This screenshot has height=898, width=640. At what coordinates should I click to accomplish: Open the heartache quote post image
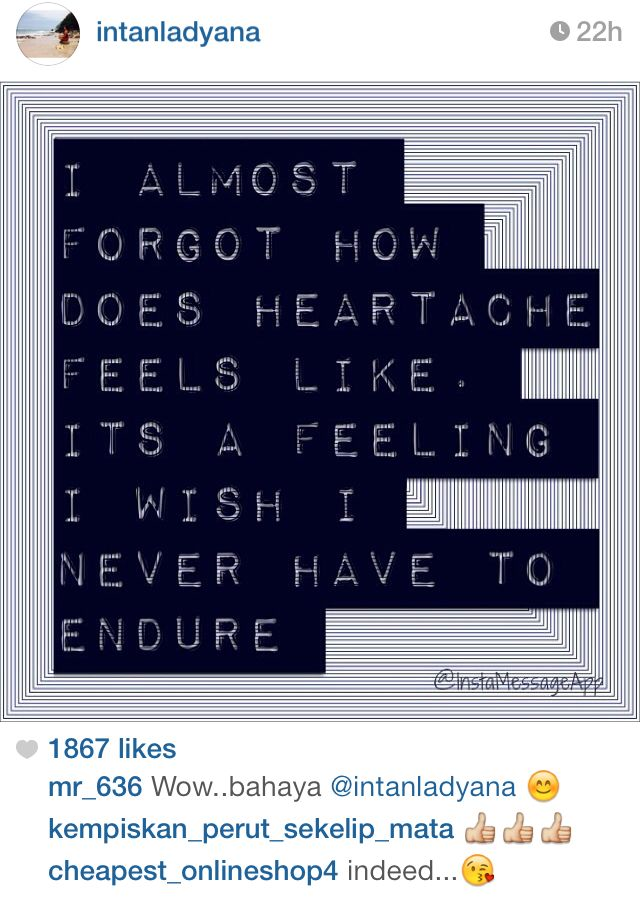320,400
